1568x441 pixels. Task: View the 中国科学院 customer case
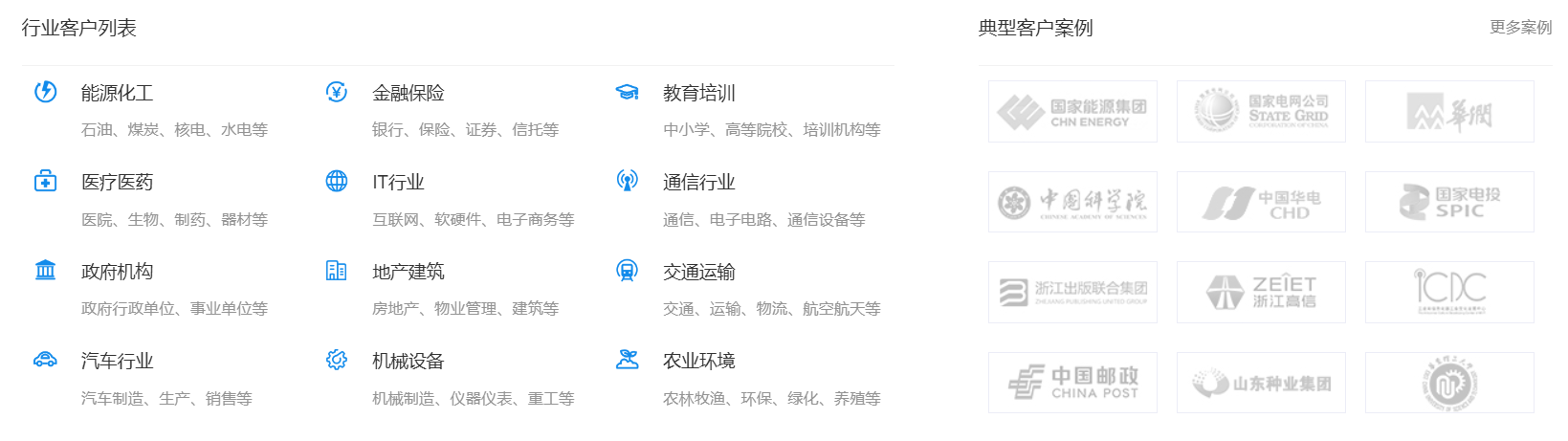[1072, 202]
